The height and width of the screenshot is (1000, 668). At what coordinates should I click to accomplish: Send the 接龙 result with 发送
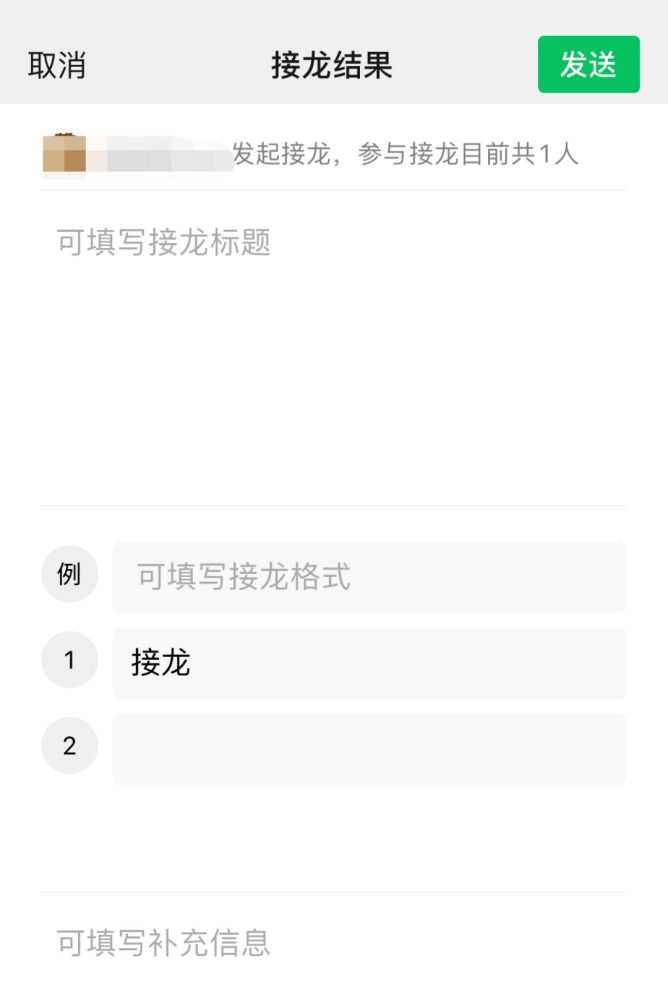click(588, 65)
